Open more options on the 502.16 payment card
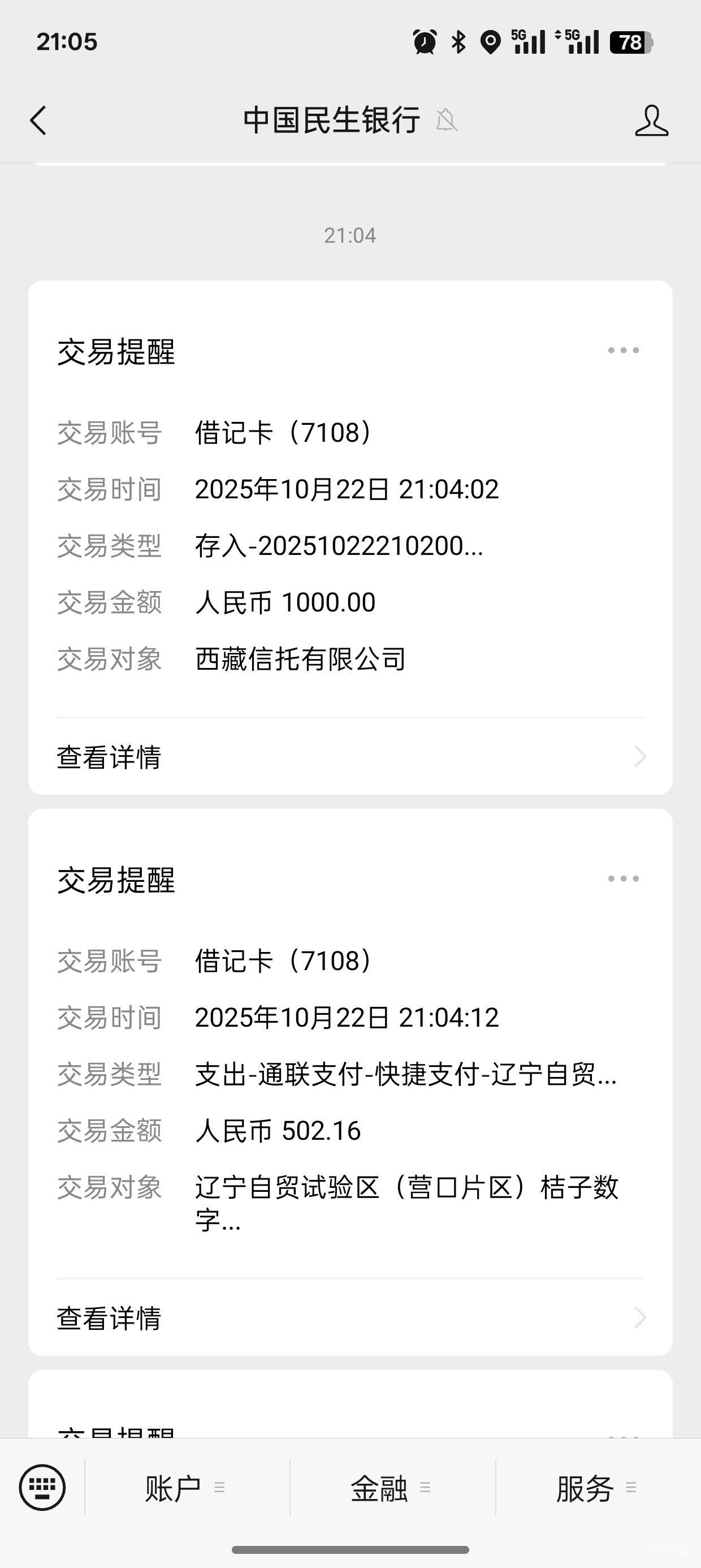The height and width of the screenshot is (1568, 701). (x=623, y=878)
